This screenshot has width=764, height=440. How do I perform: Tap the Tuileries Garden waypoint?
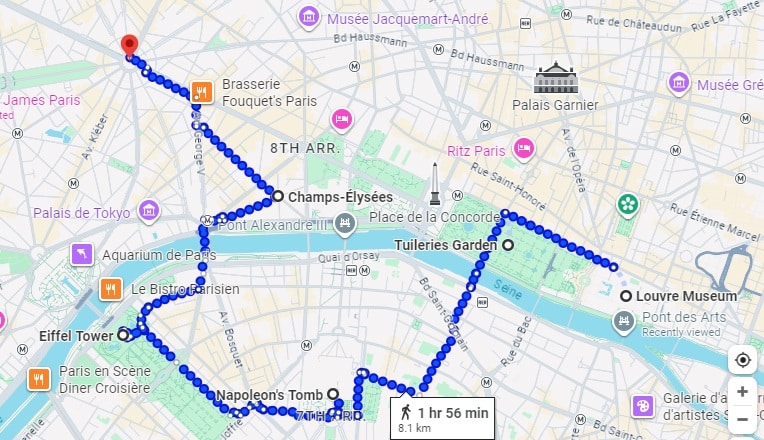click(507, 245)
